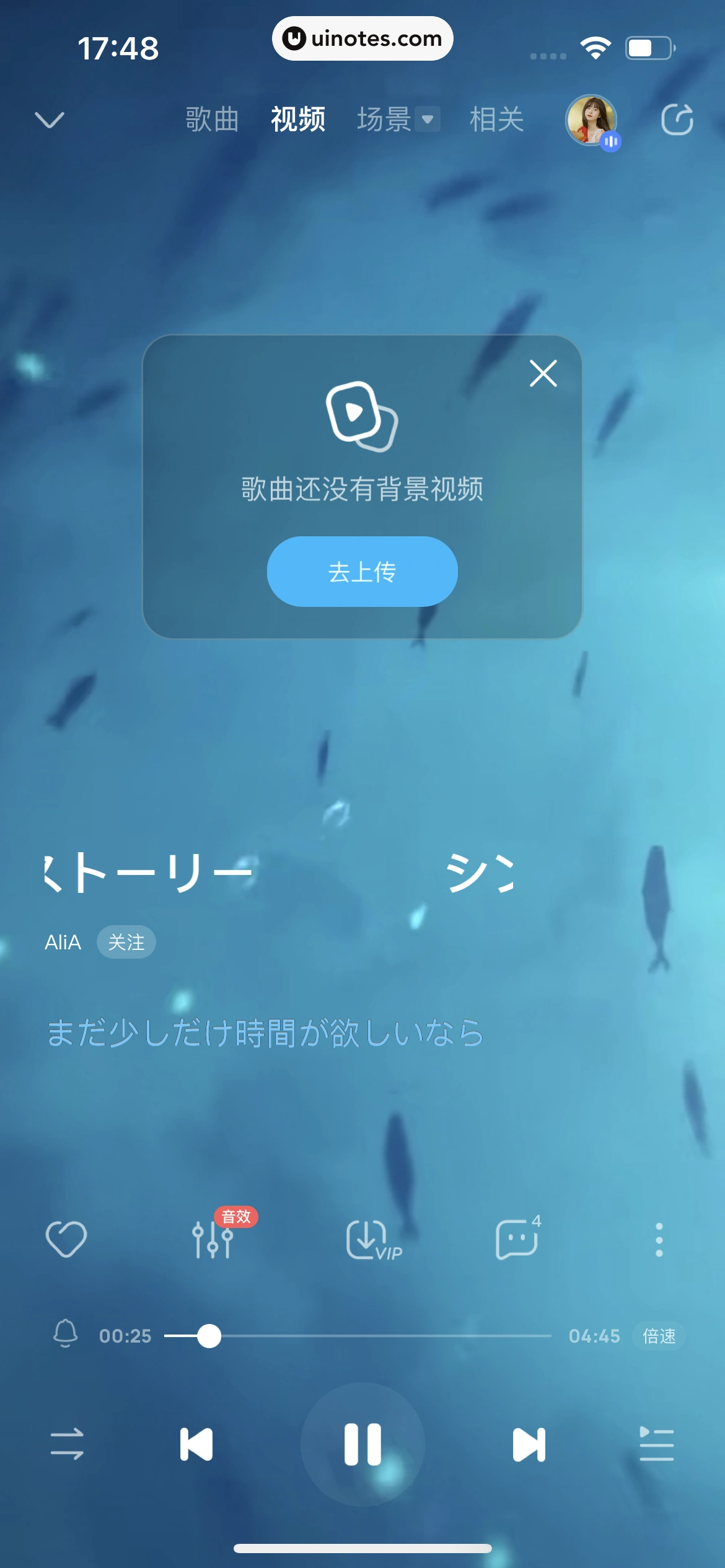The image size is (725, 1568).
Task: Follow artist AliA with 关注
Action: (126, 942)
